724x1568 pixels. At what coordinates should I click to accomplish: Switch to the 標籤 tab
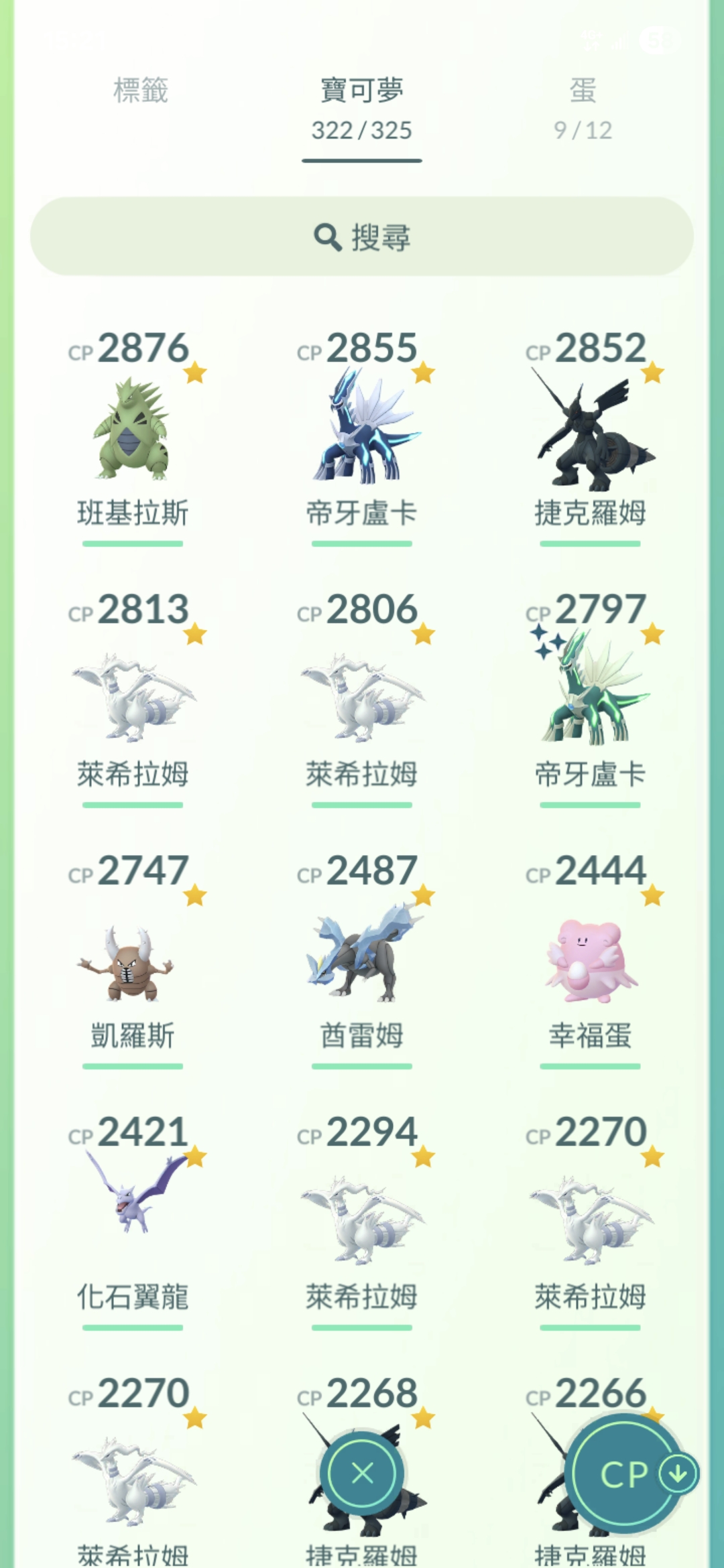(x=140, y=90)
